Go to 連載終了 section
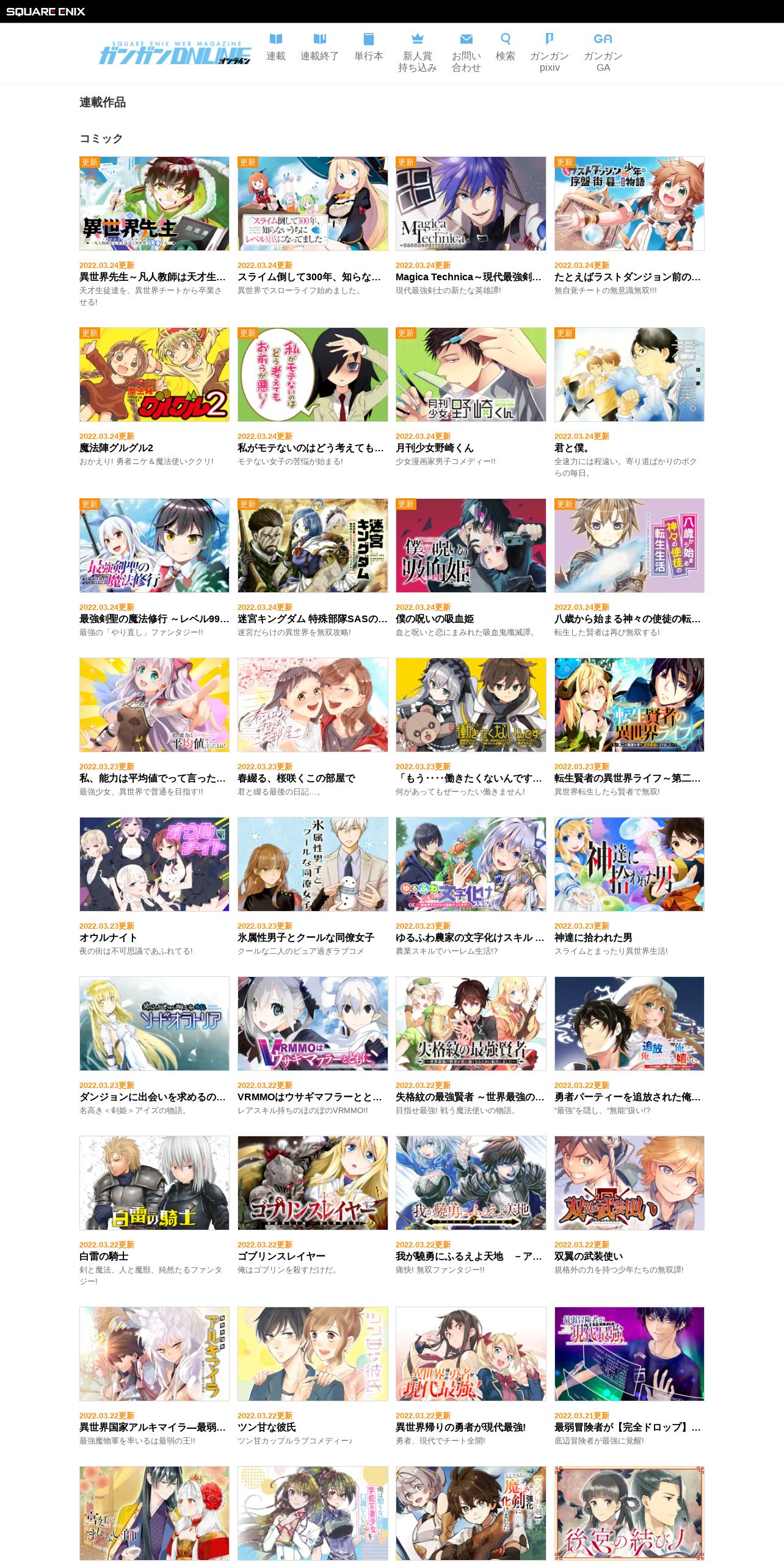 tap(319, 48)
